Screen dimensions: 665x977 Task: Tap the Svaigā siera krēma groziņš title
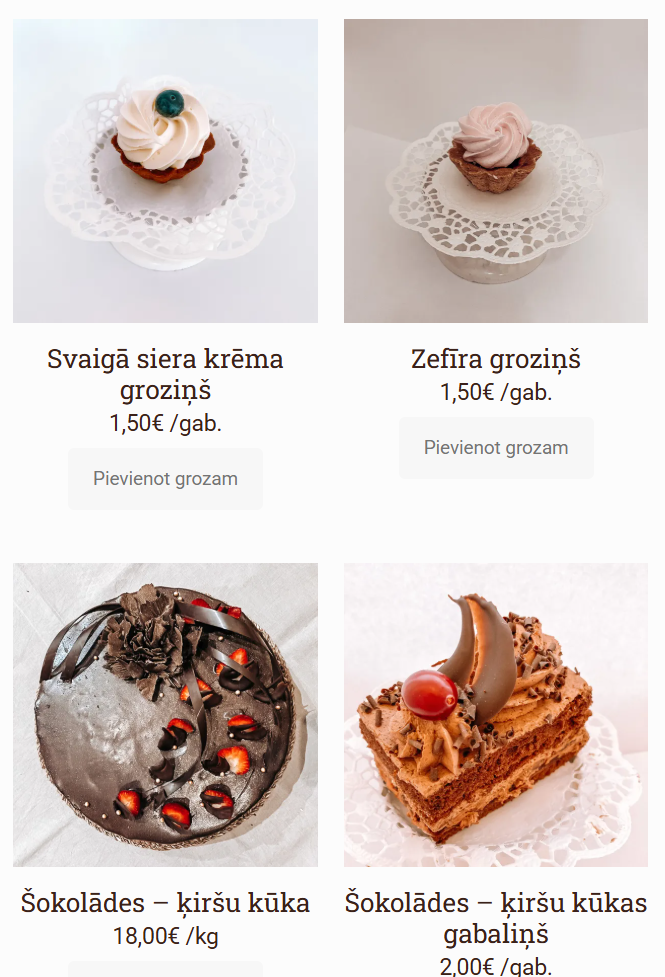point(165,374)
